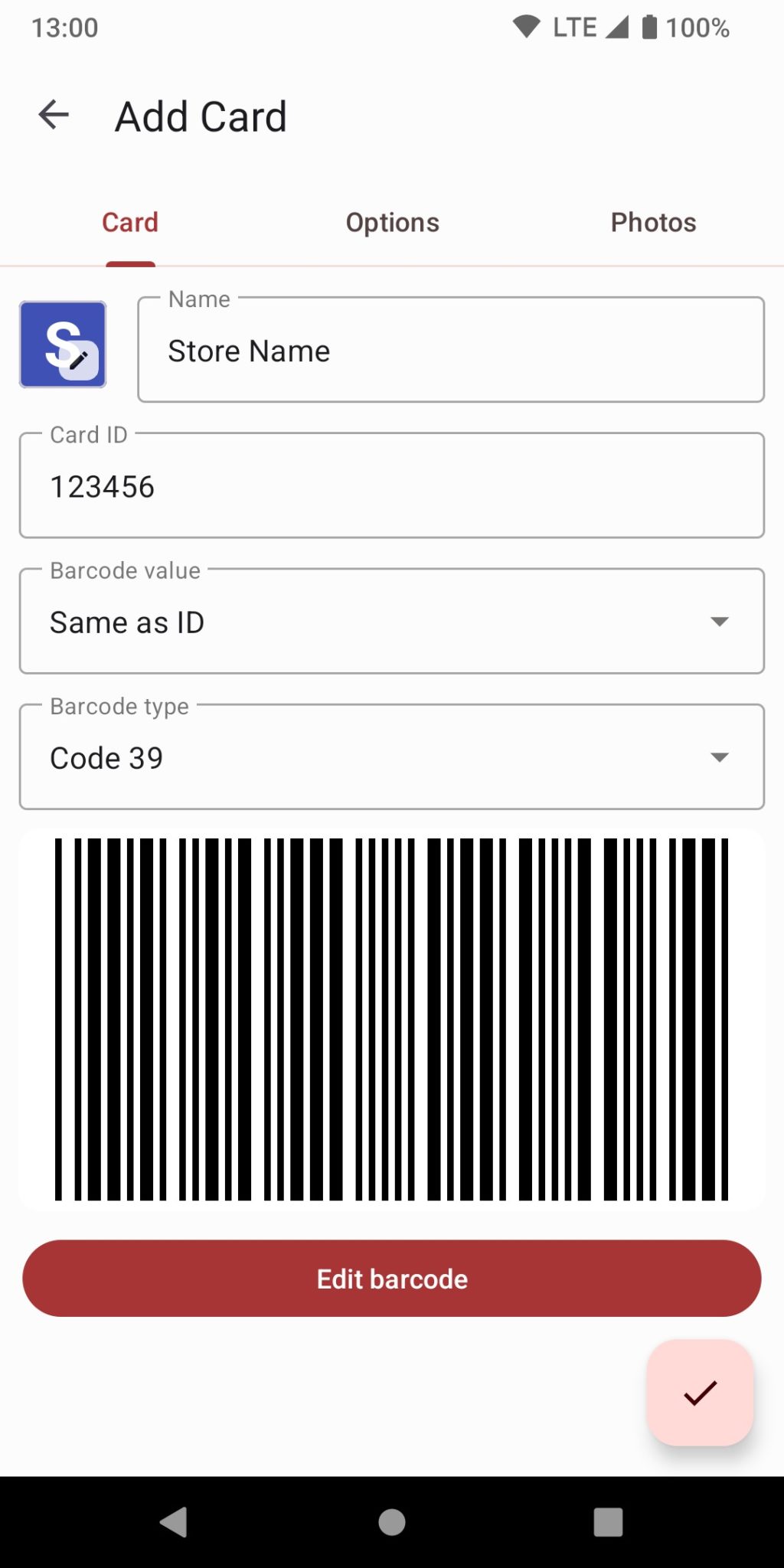This screenshot has width=784, height=1568.
Task: Tap the Android home circle button
Action: pos(391,1521)
